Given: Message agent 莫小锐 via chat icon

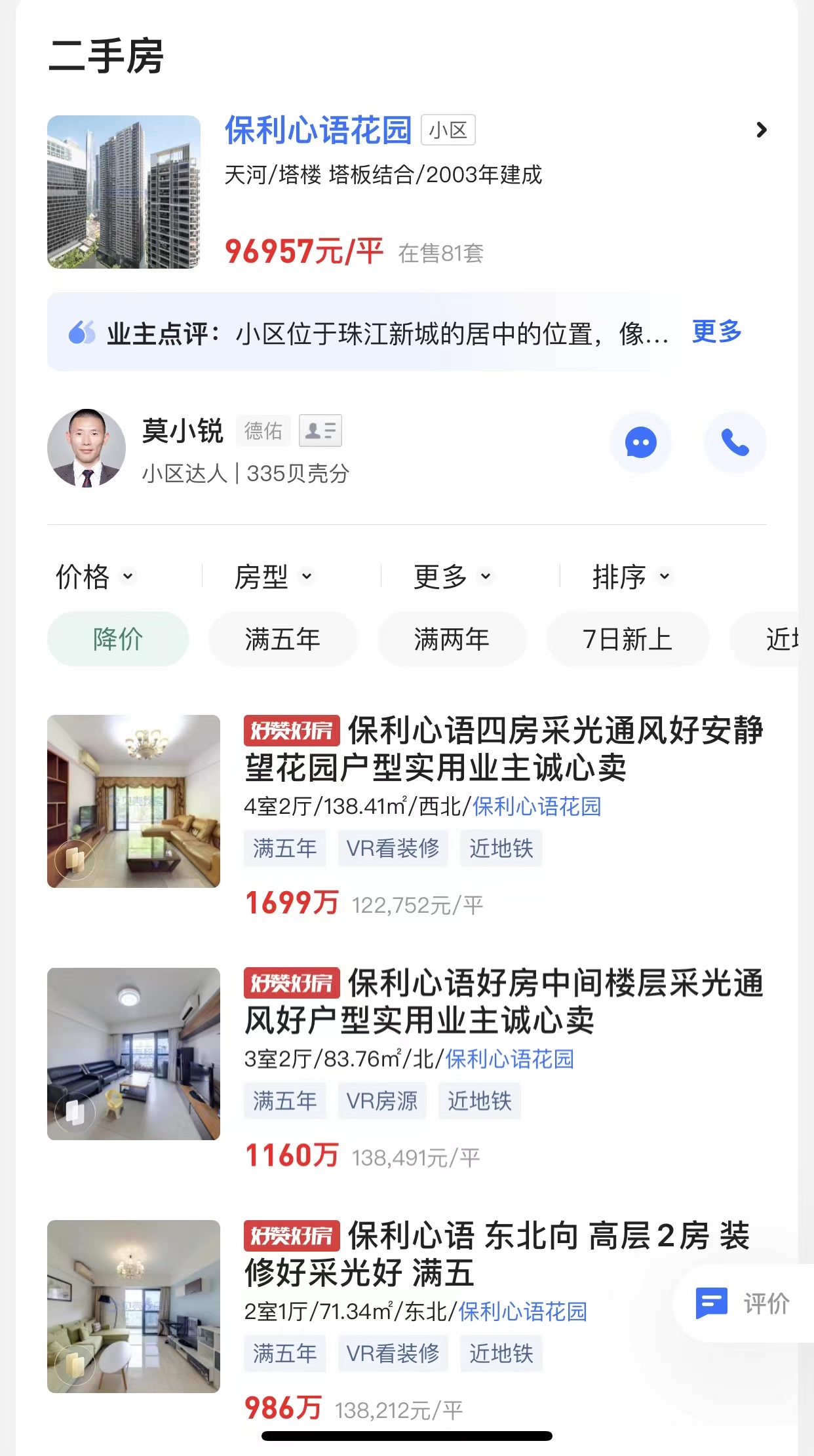Looking at the screenshot, I should pos(640,443).
